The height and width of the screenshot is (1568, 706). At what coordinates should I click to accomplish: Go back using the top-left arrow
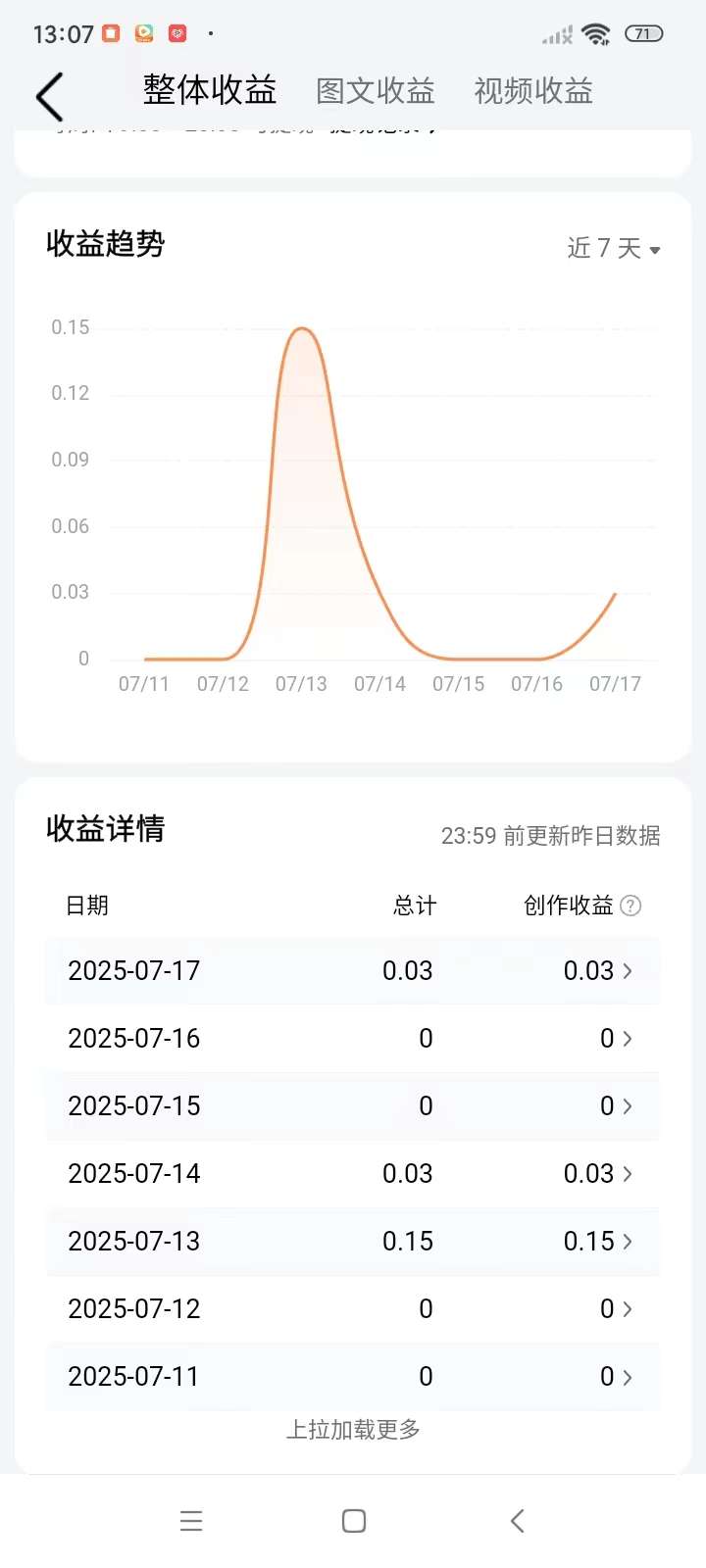(49, 96)
